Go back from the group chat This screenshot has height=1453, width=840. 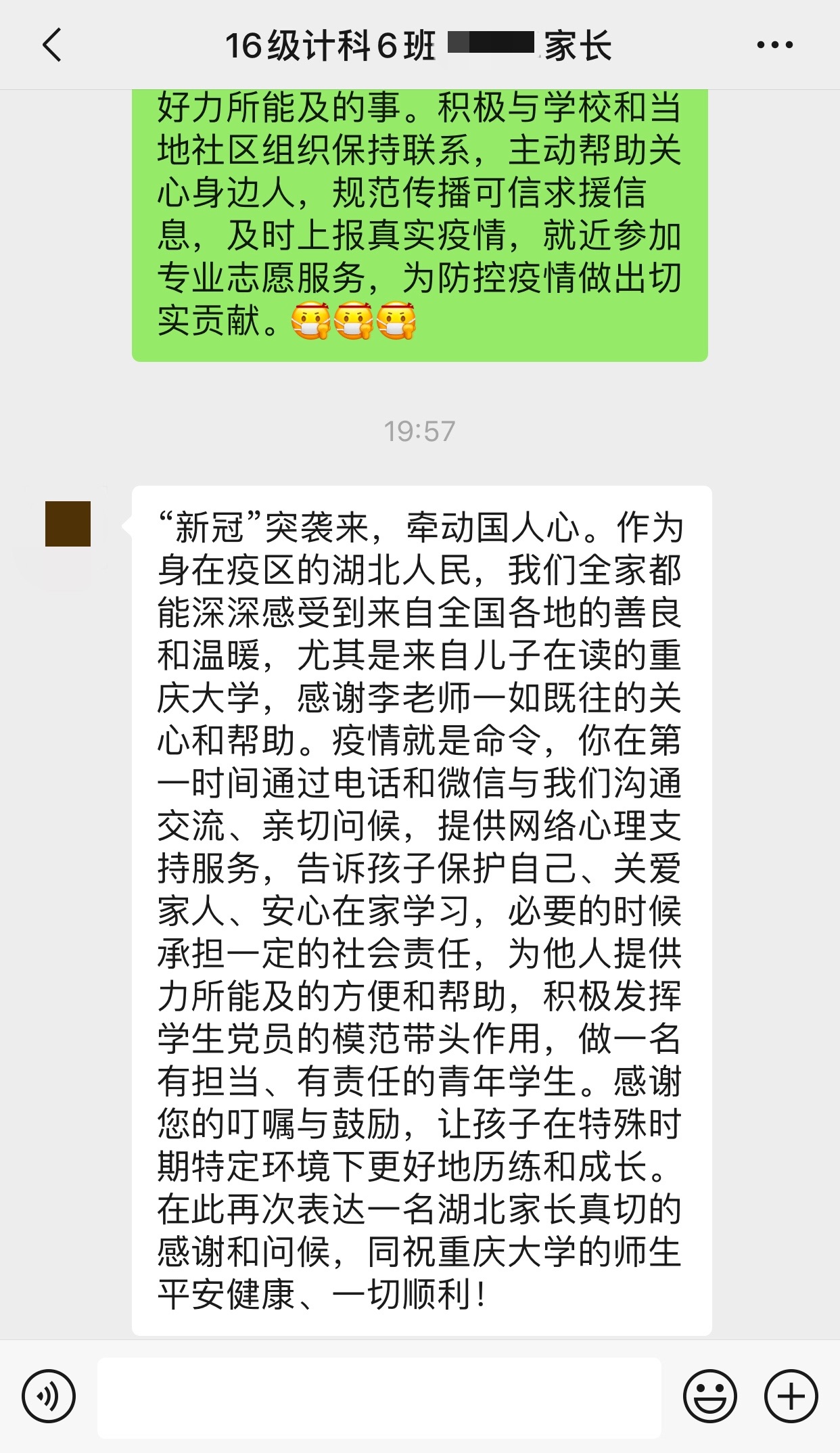tap(52, 45)
